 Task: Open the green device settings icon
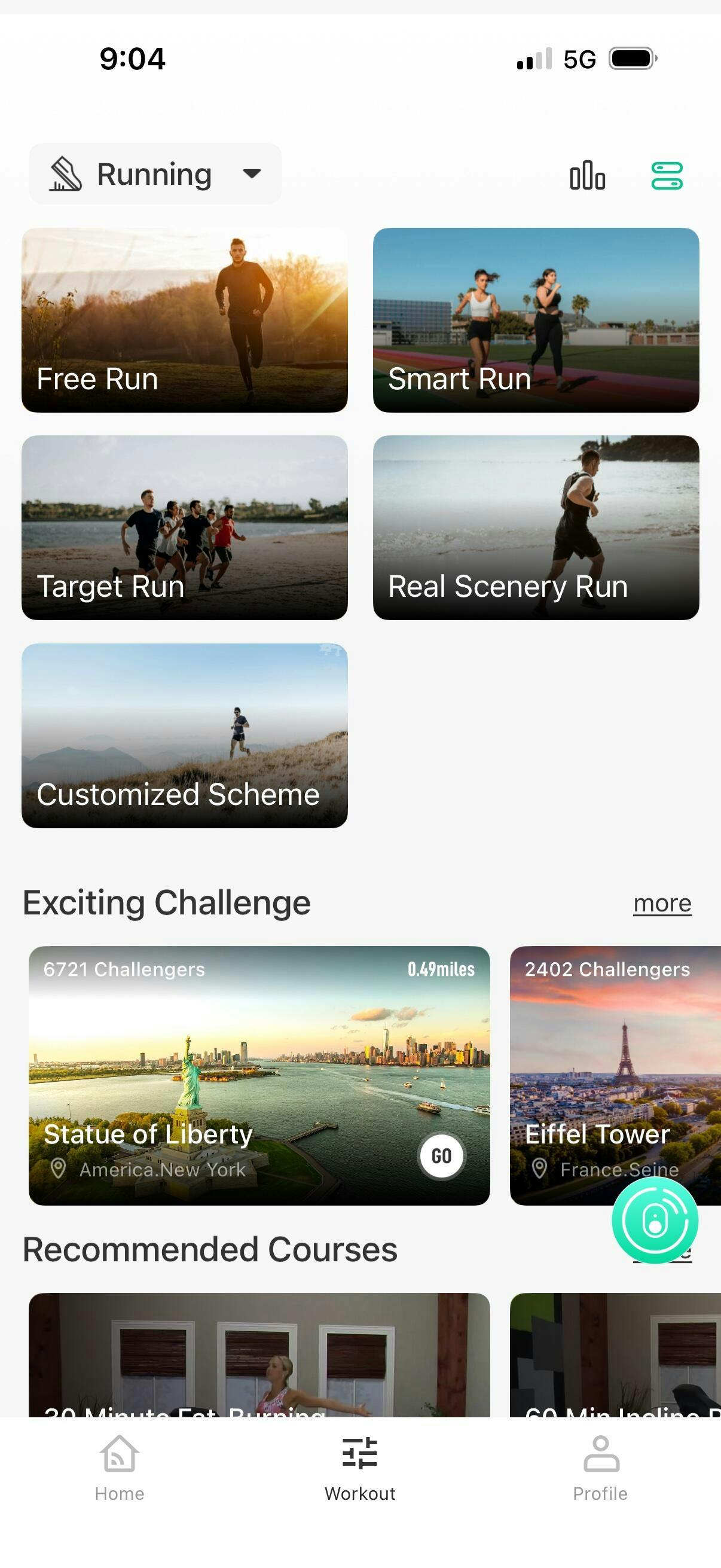[667, 175]
